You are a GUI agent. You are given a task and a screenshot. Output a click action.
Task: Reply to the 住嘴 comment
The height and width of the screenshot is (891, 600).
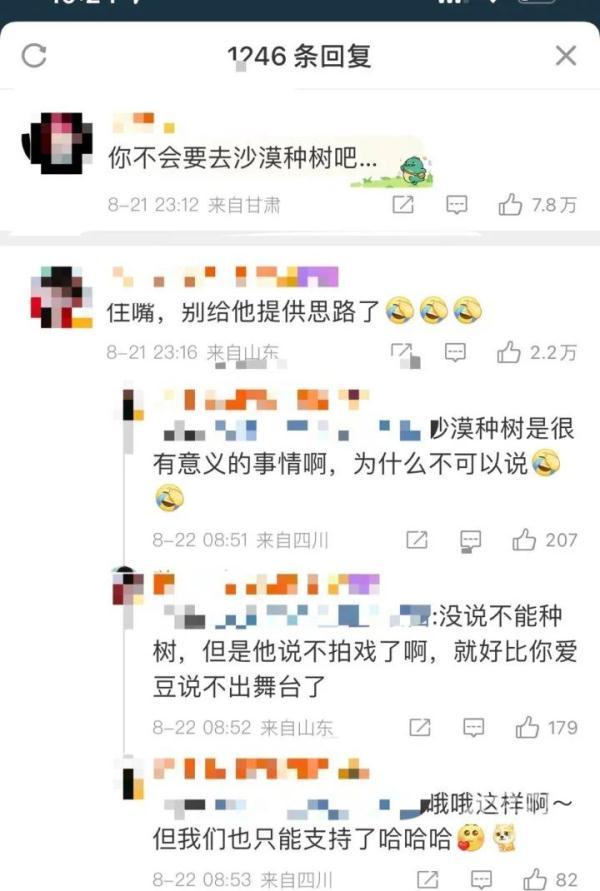[456, 351]
